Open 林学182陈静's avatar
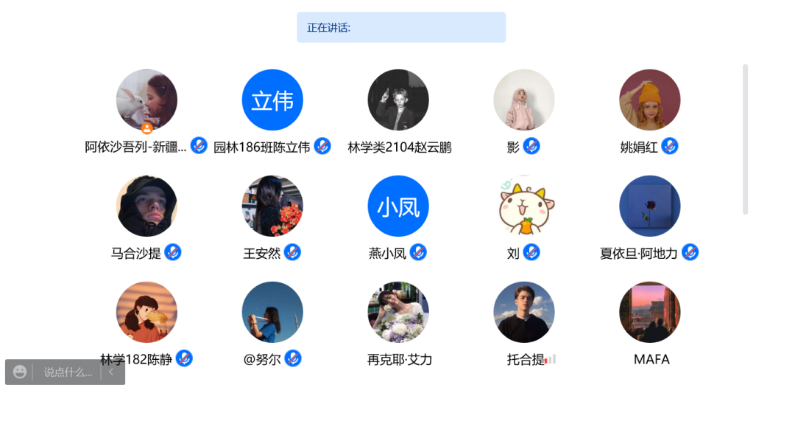The image size is (795, 424). click(147, 312)
